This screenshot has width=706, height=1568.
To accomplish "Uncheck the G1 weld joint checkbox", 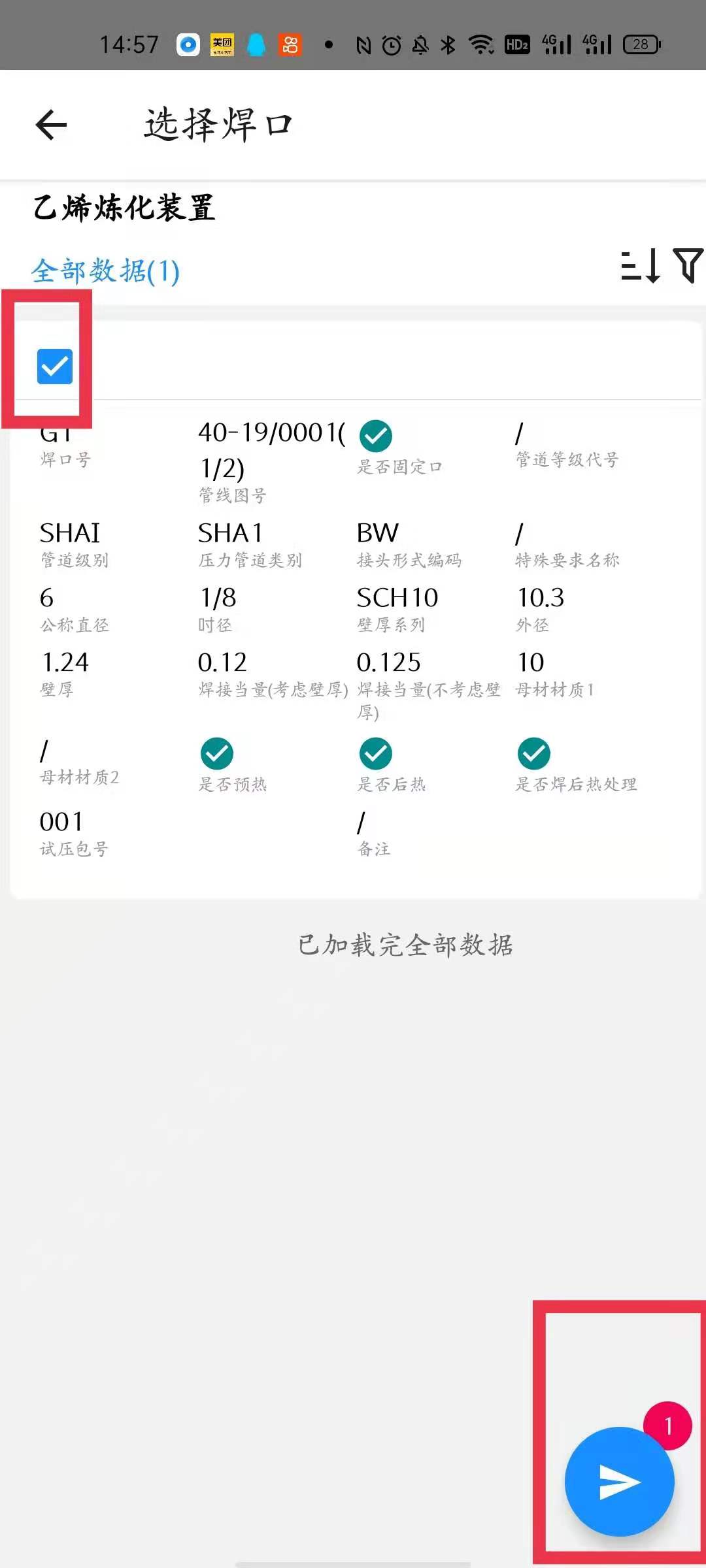I will click(55, 367).
